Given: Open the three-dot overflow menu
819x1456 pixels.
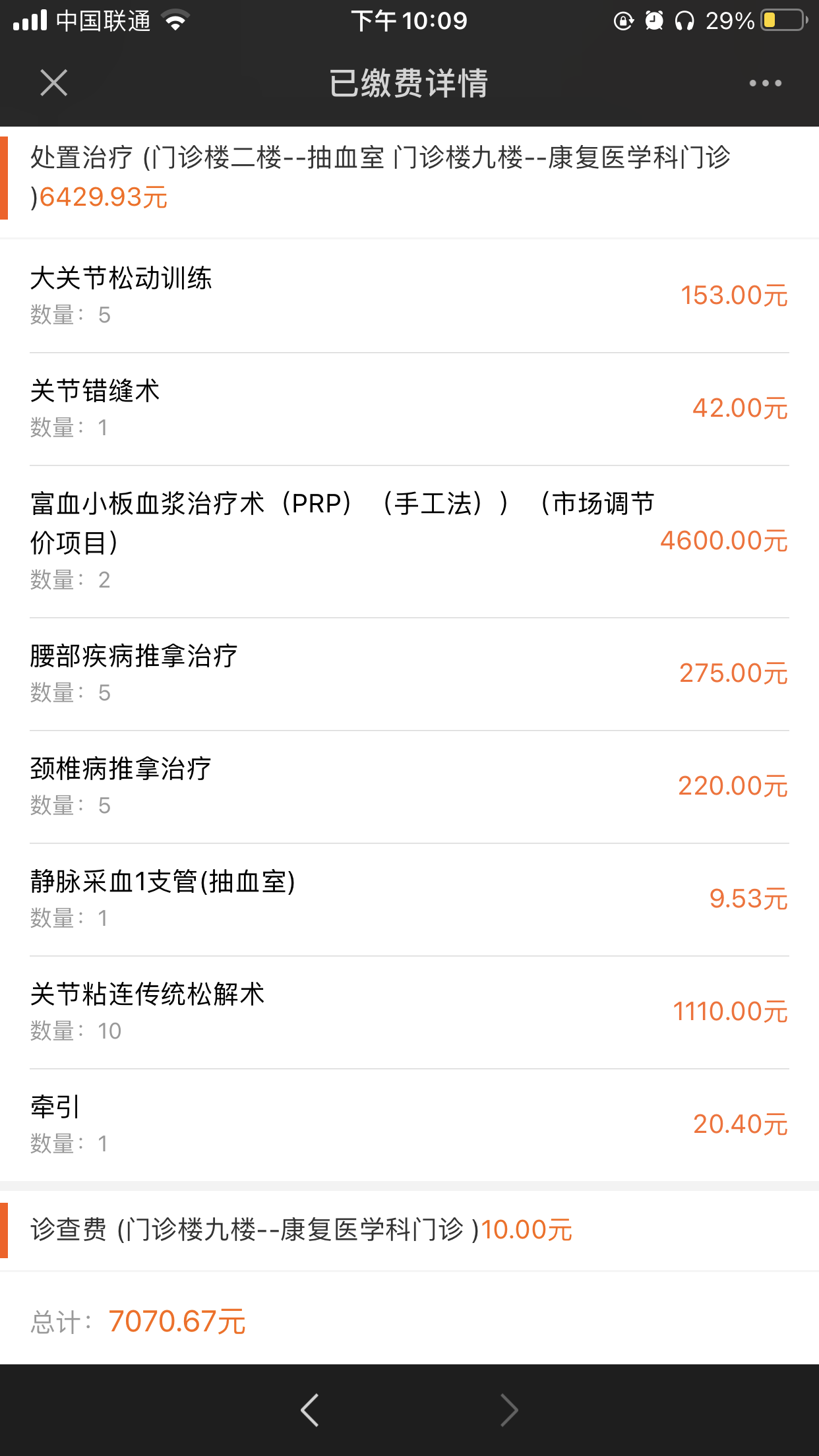Looking at the screenshot, I should point(765,83).
